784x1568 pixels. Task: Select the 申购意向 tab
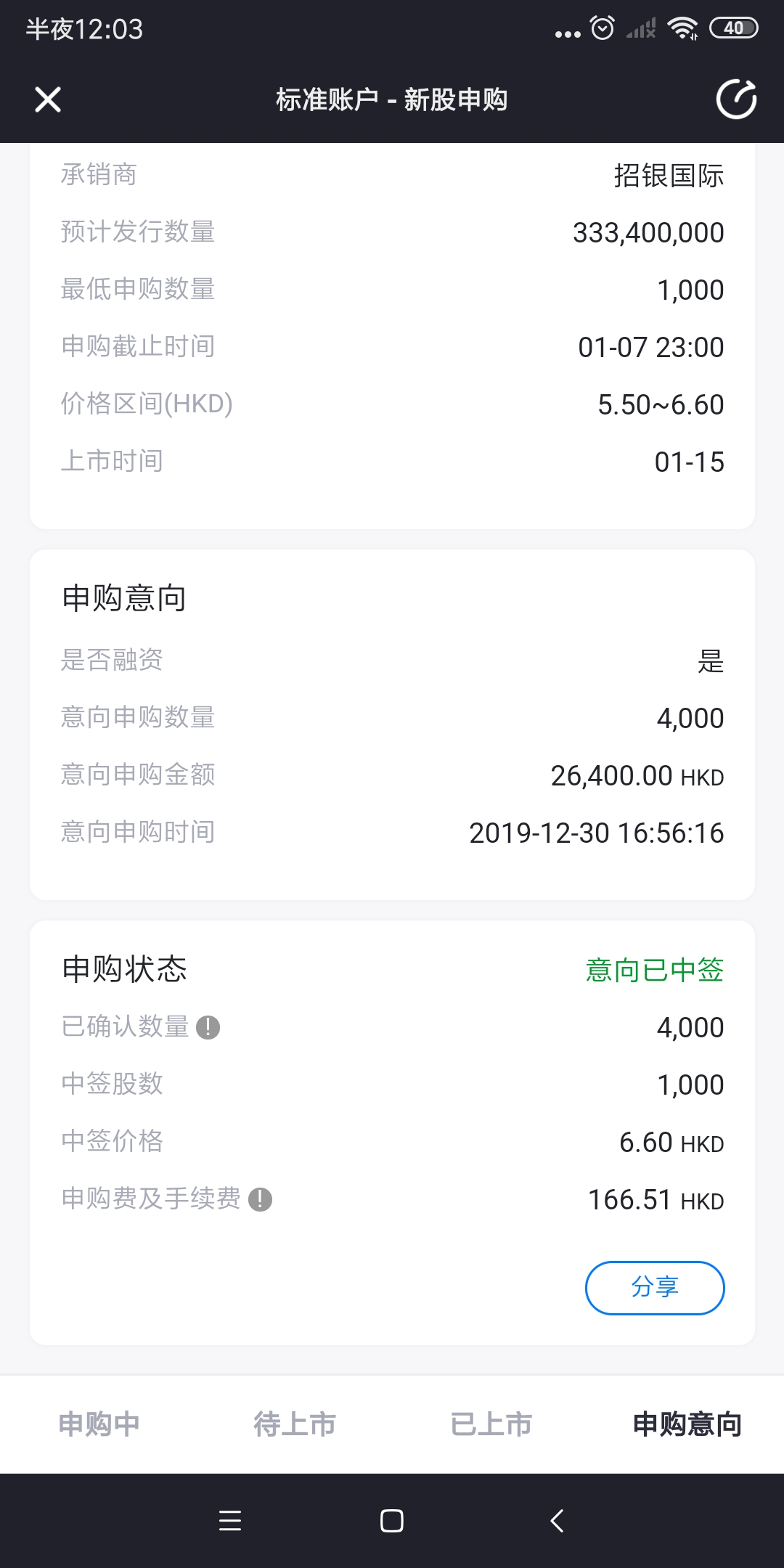point(687,1424)
